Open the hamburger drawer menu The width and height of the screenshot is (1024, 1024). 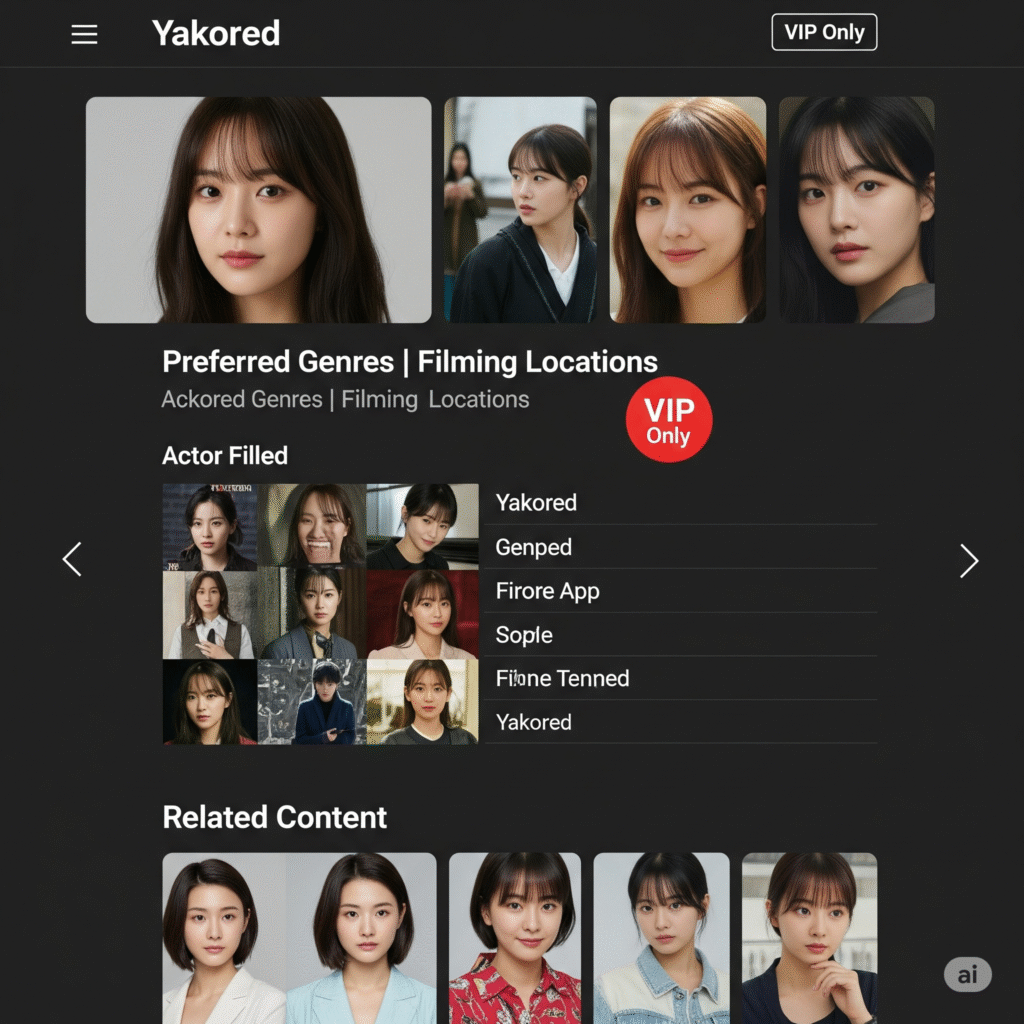[x=84, y=35]
